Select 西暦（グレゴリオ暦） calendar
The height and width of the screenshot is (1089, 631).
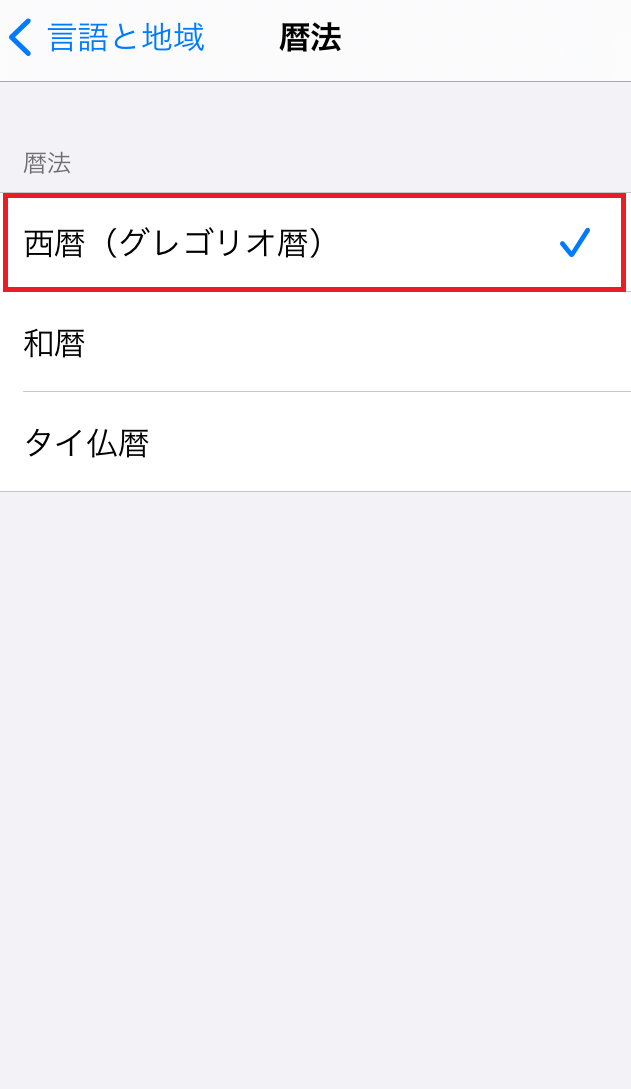click(x=314, y=243)
